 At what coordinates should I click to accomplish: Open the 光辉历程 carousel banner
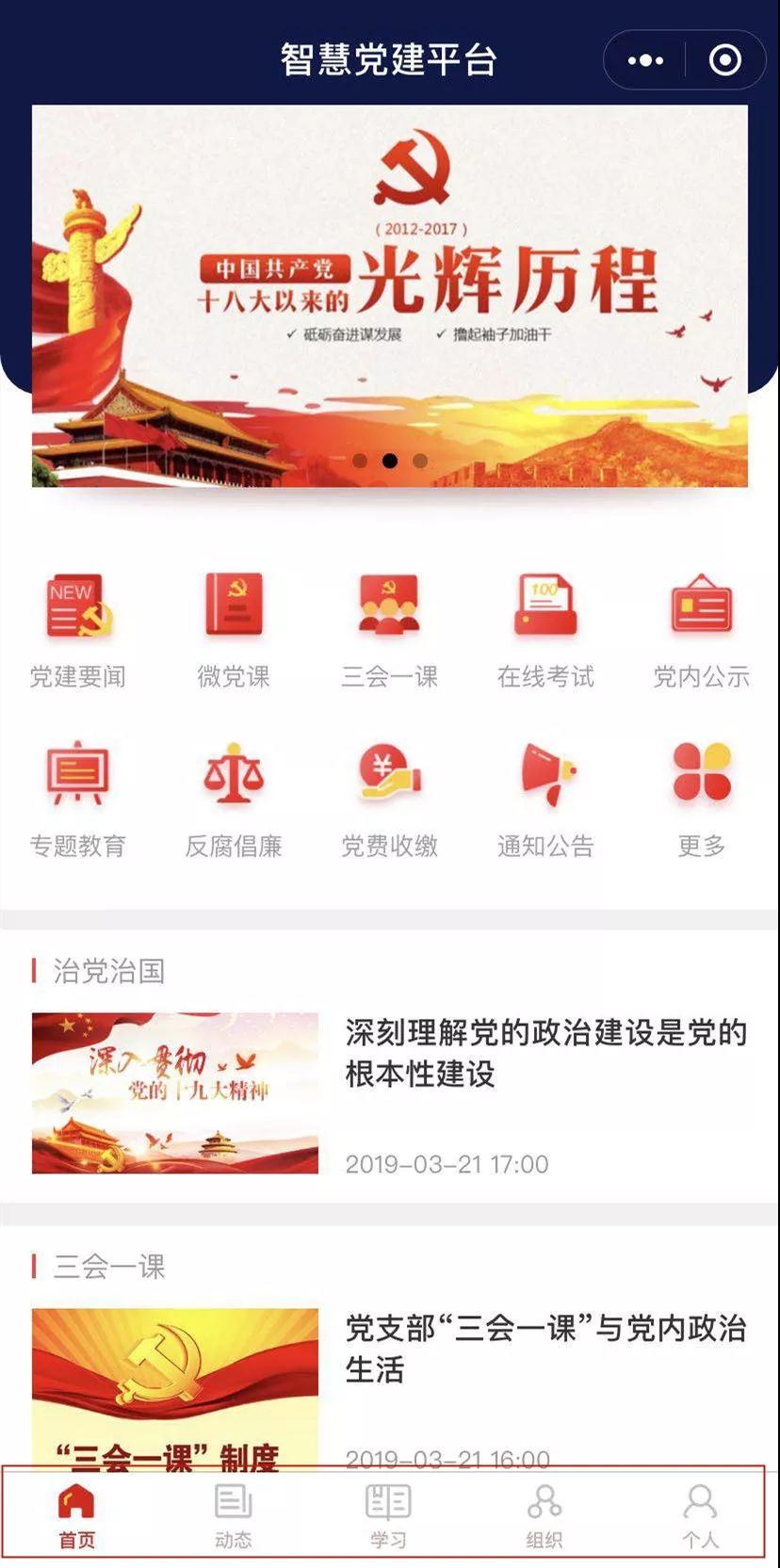[x=390, y=296]
